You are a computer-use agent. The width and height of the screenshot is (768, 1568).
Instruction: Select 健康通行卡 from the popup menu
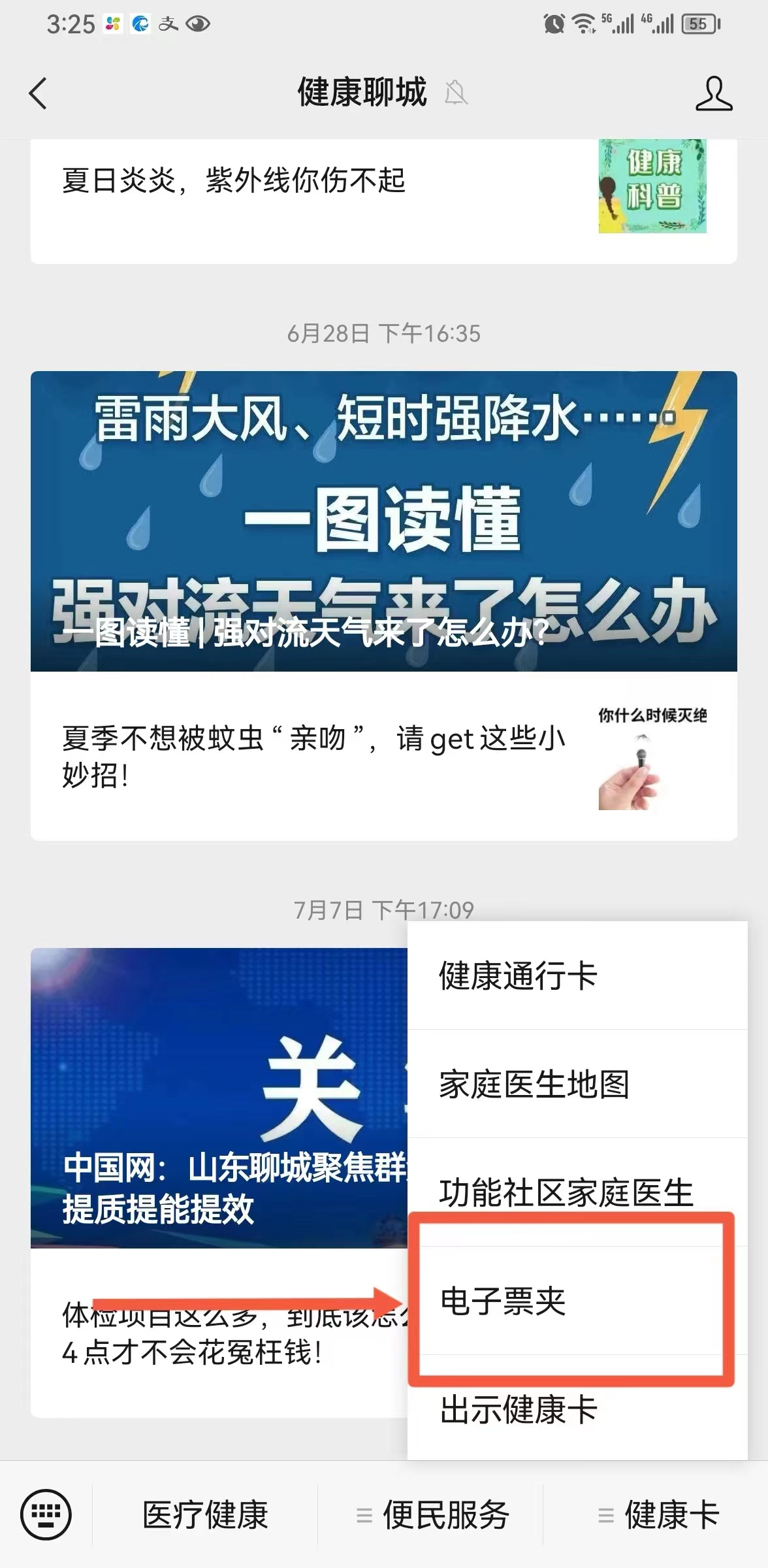[577, 976]
